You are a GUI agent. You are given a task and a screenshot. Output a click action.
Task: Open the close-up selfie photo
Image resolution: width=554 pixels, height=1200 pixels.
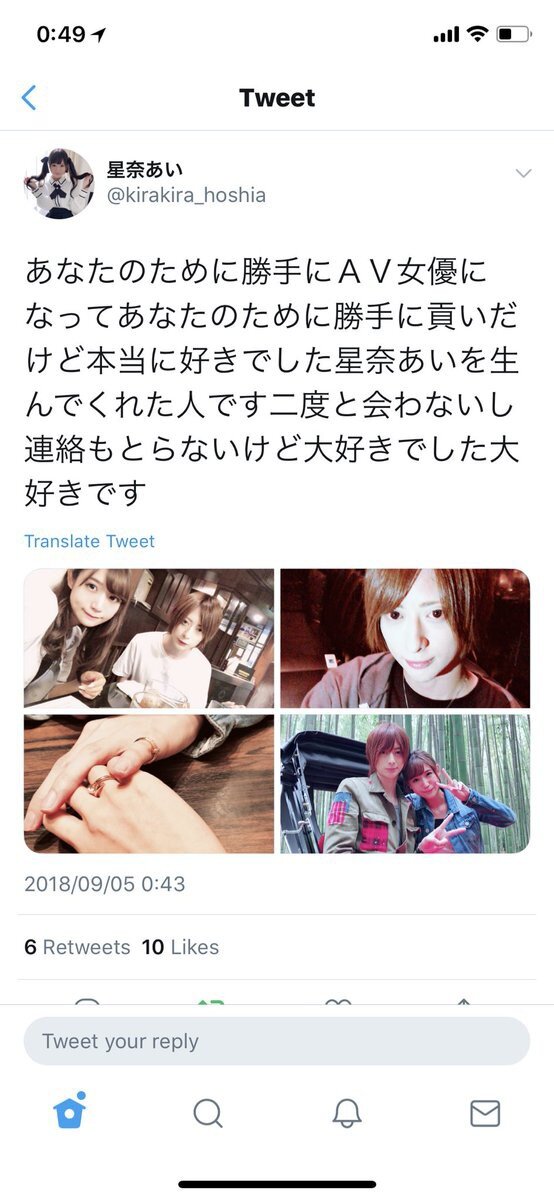405,638
